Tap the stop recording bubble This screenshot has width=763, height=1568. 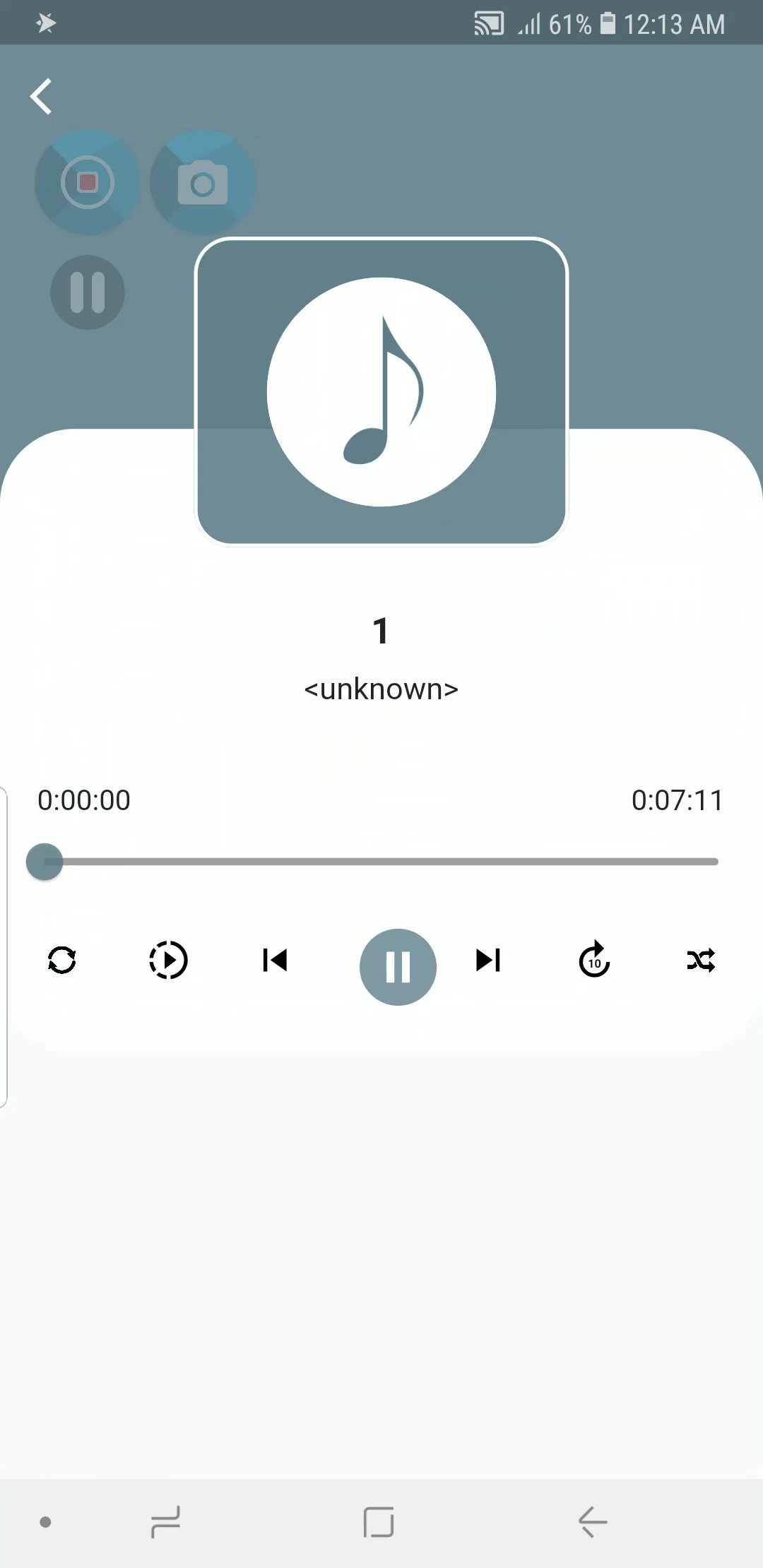[x=87, y=182]
